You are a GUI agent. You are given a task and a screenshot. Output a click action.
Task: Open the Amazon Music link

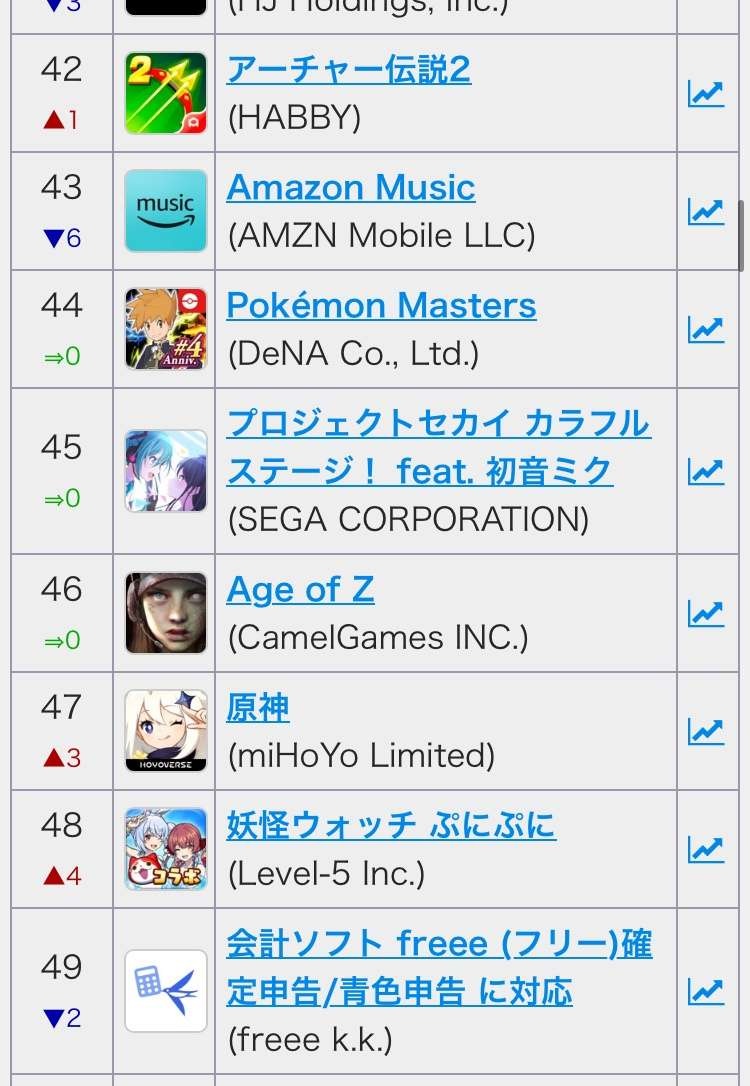350,188
